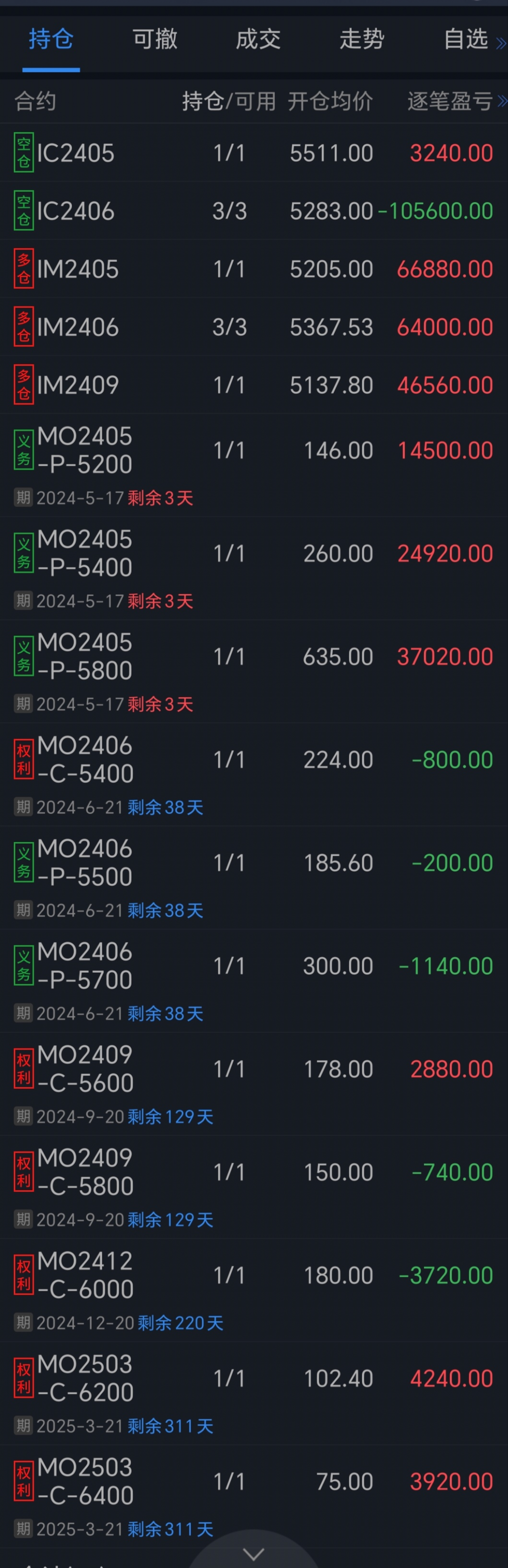Switch to the 可撤 tab
Screen dimensions: 508x1568
[x=155, y=40]
